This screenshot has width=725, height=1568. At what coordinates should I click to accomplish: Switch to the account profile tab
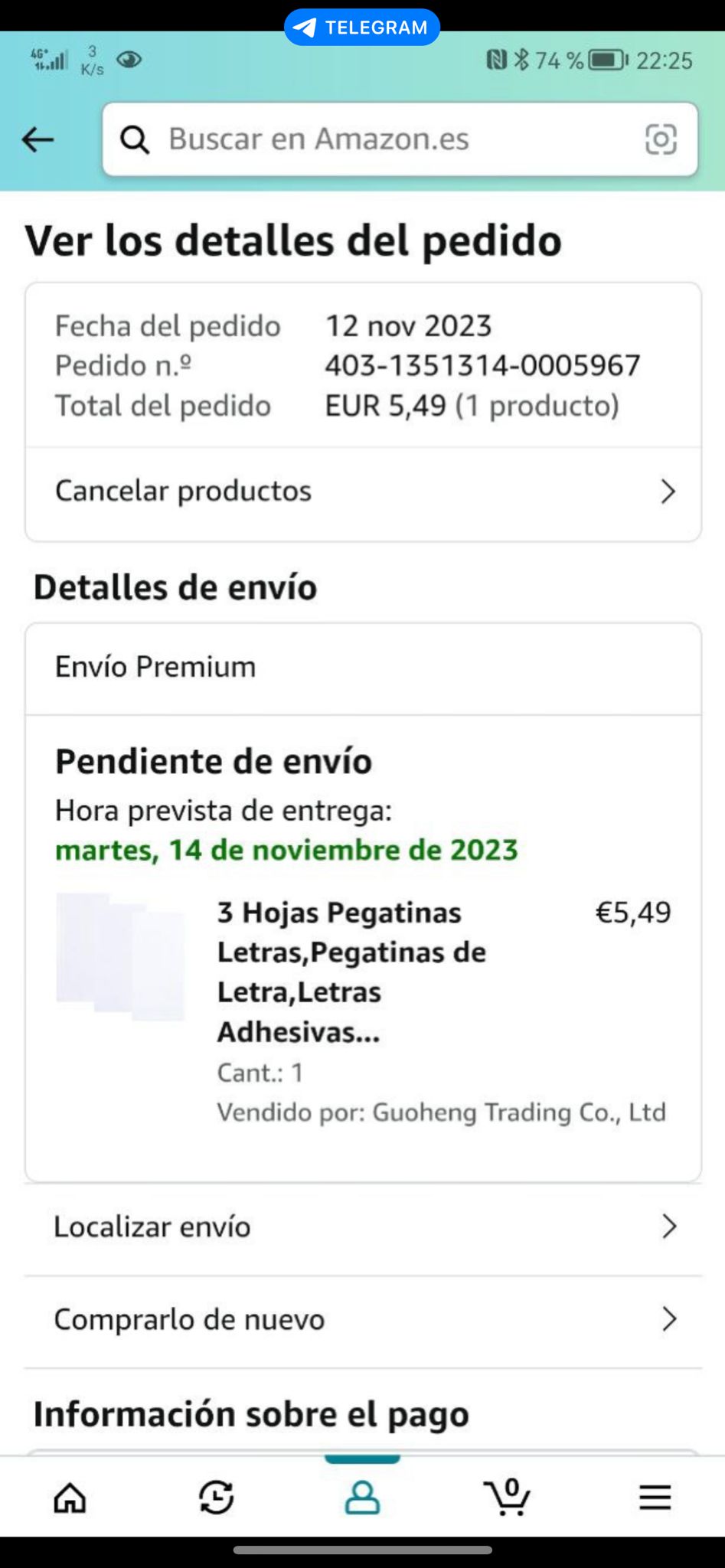(362, 1497)
